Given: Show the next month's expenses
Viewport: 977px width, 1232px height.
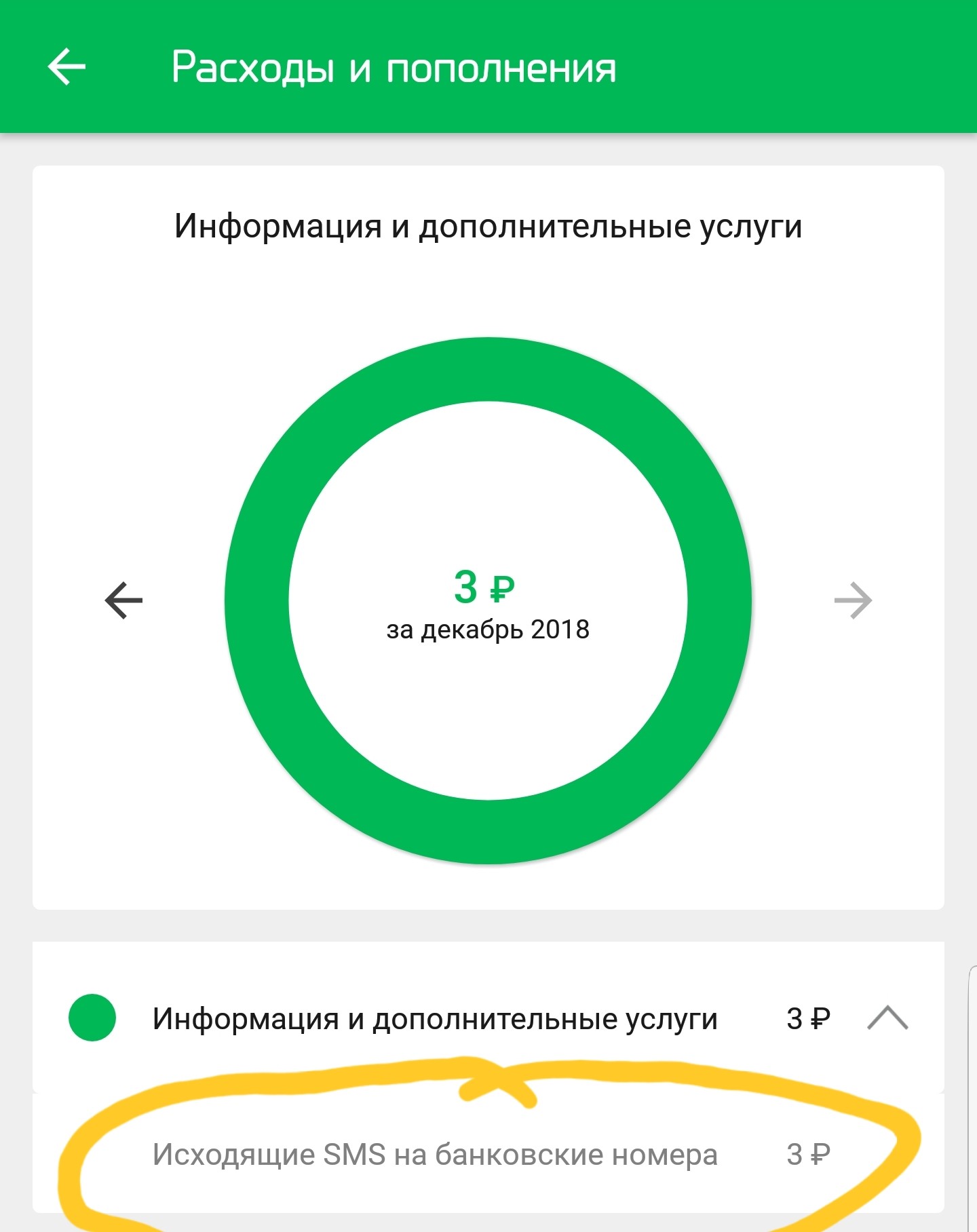Looking at the screenshot, I should tap(853, 600).
